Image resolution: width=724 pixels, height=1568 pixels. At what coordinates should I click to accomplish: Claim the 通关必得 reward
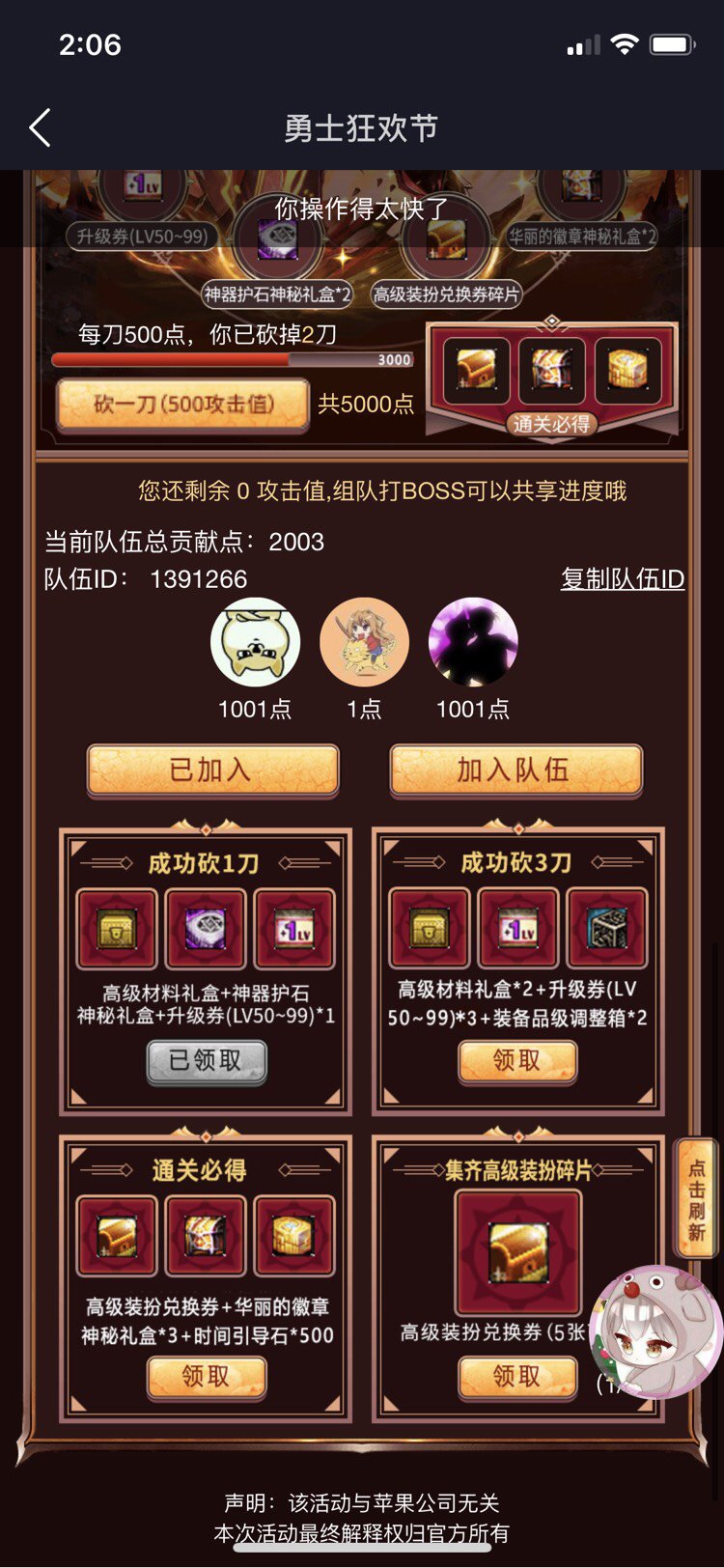coord(206,1377)
